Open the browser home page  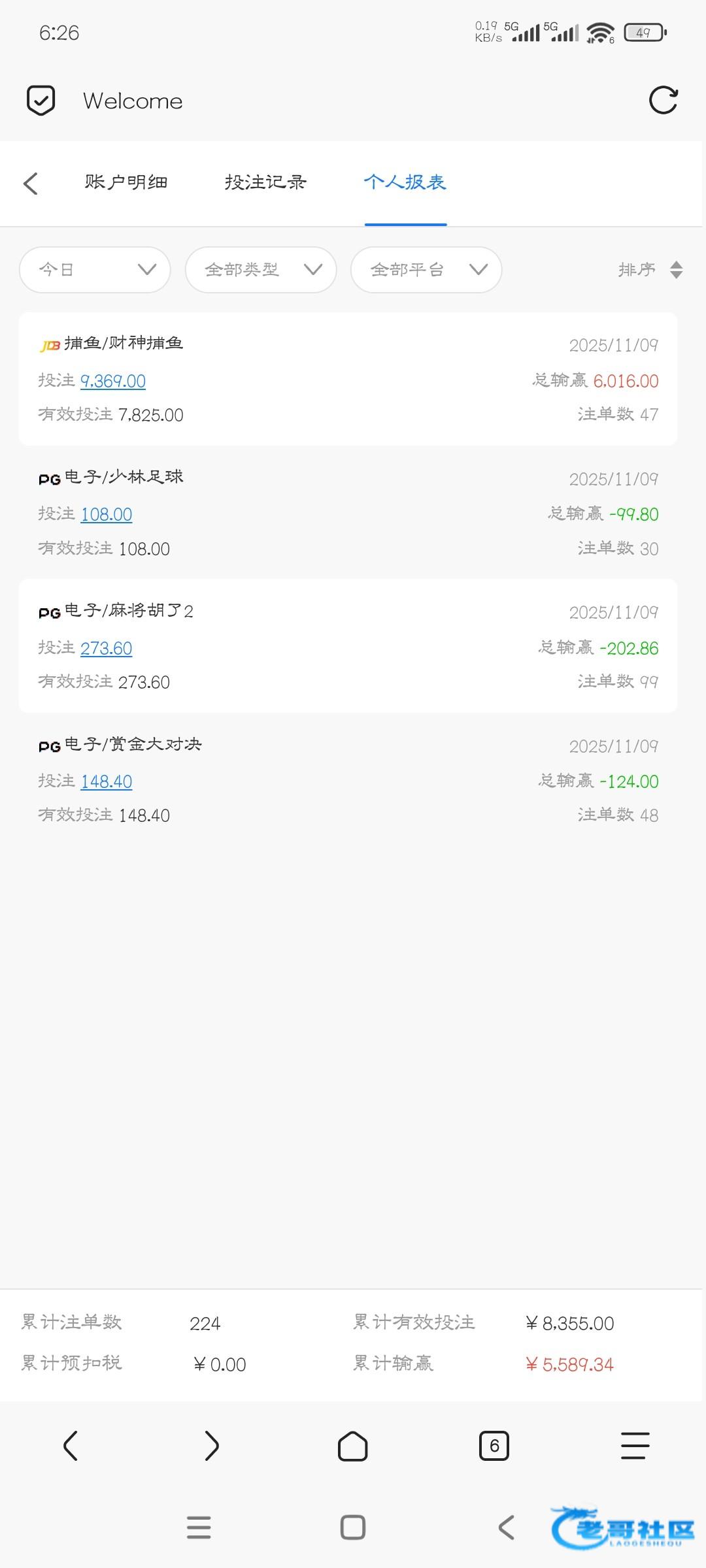click(353, 1446)
